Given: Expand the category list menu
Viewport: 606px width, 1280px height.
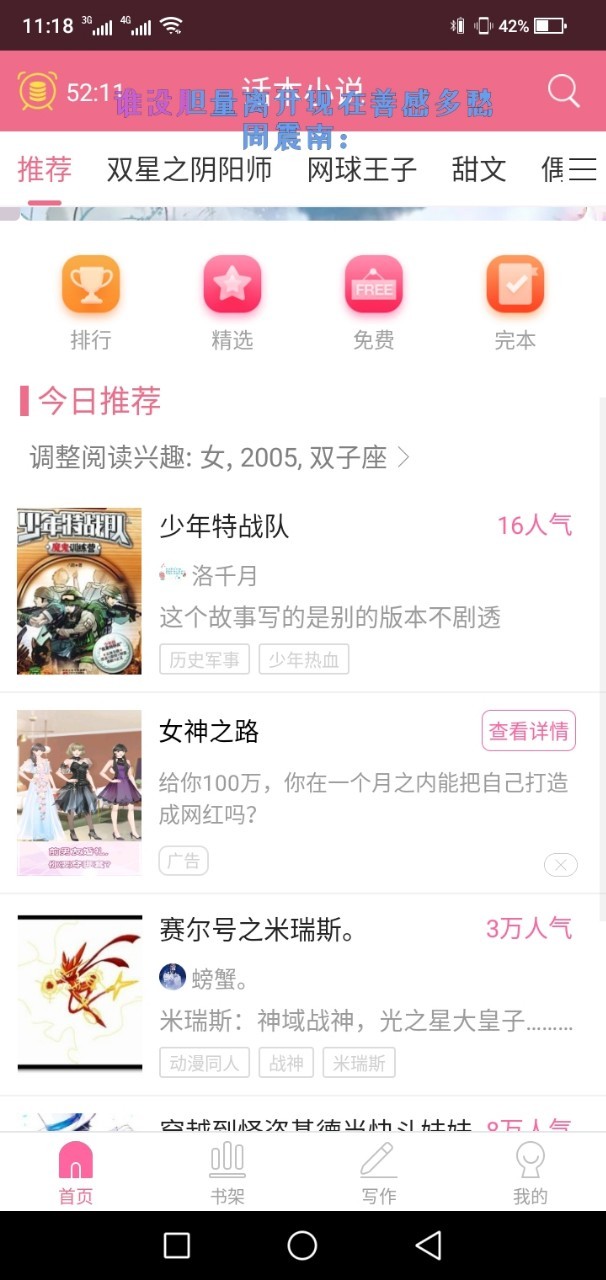Looking at the screenshot, I should click(x=583, y=169).
